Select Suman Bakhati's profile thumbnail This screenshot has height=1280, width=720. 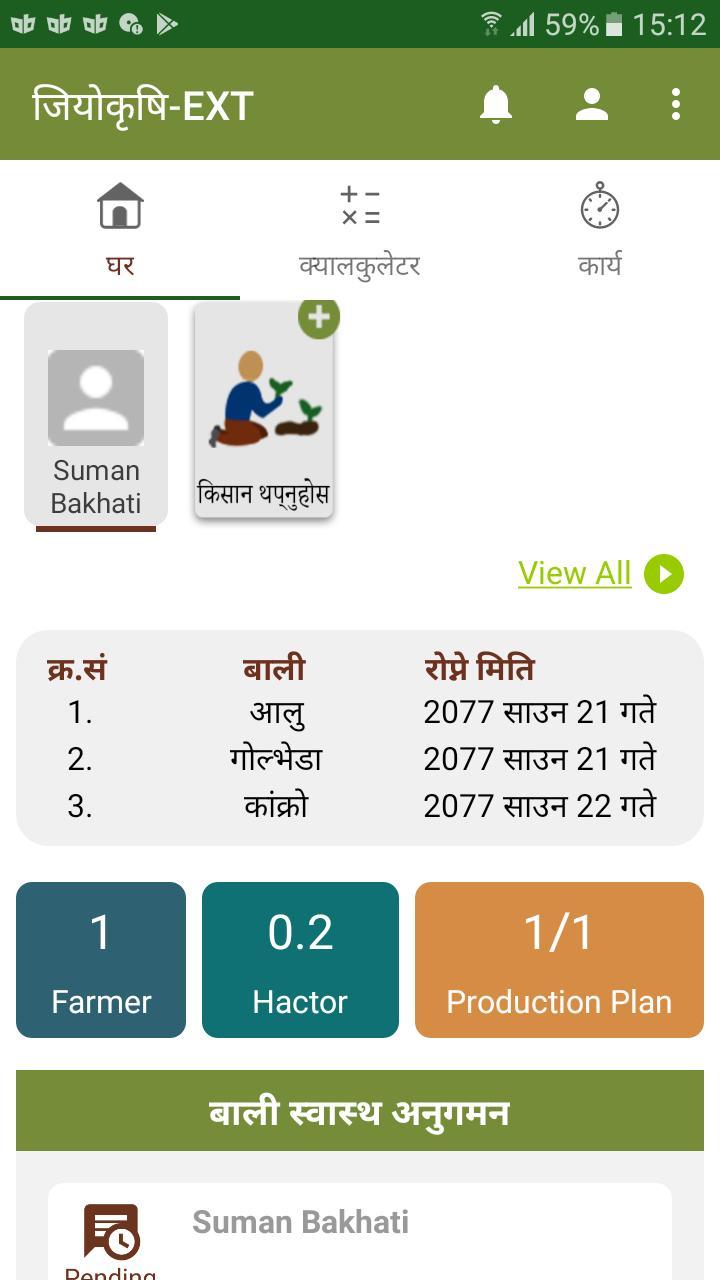point(95,398)
